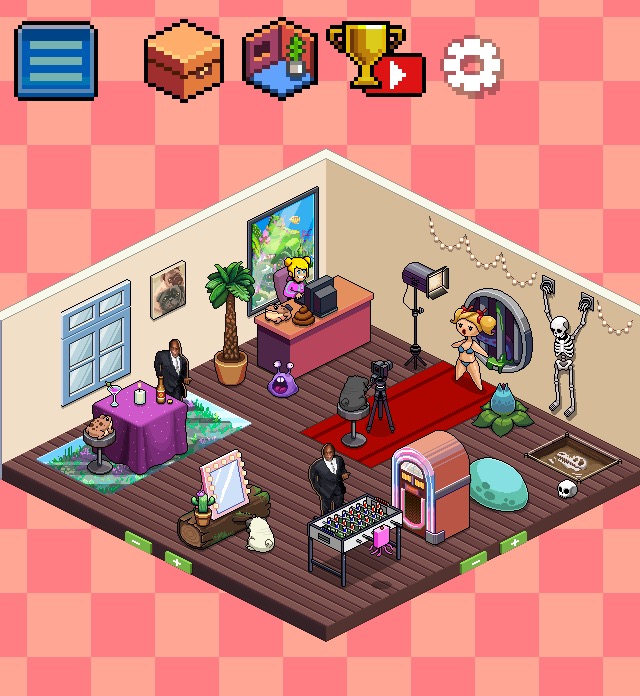This screenshot has width=640, height=696.
Task: Tap the minus button beside the cactus log
Action: 137,539
